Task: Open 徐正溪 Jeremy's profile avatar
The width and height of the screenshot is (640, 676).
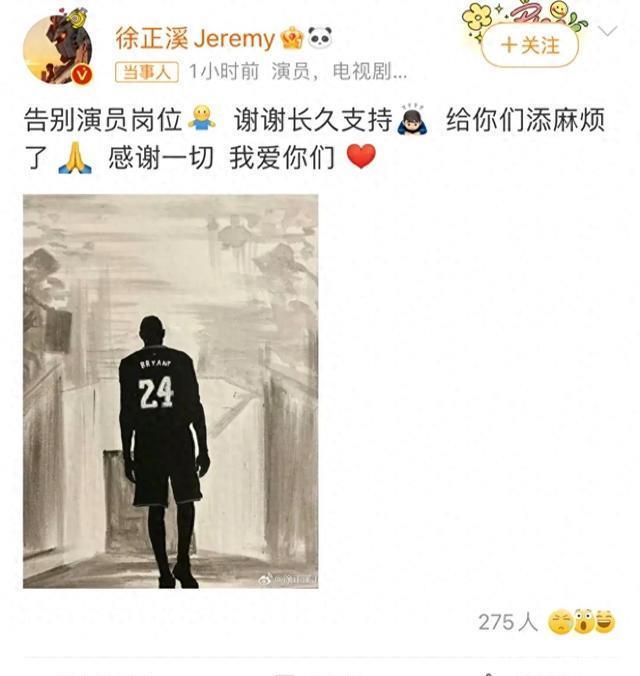Action: click(58, 49)
